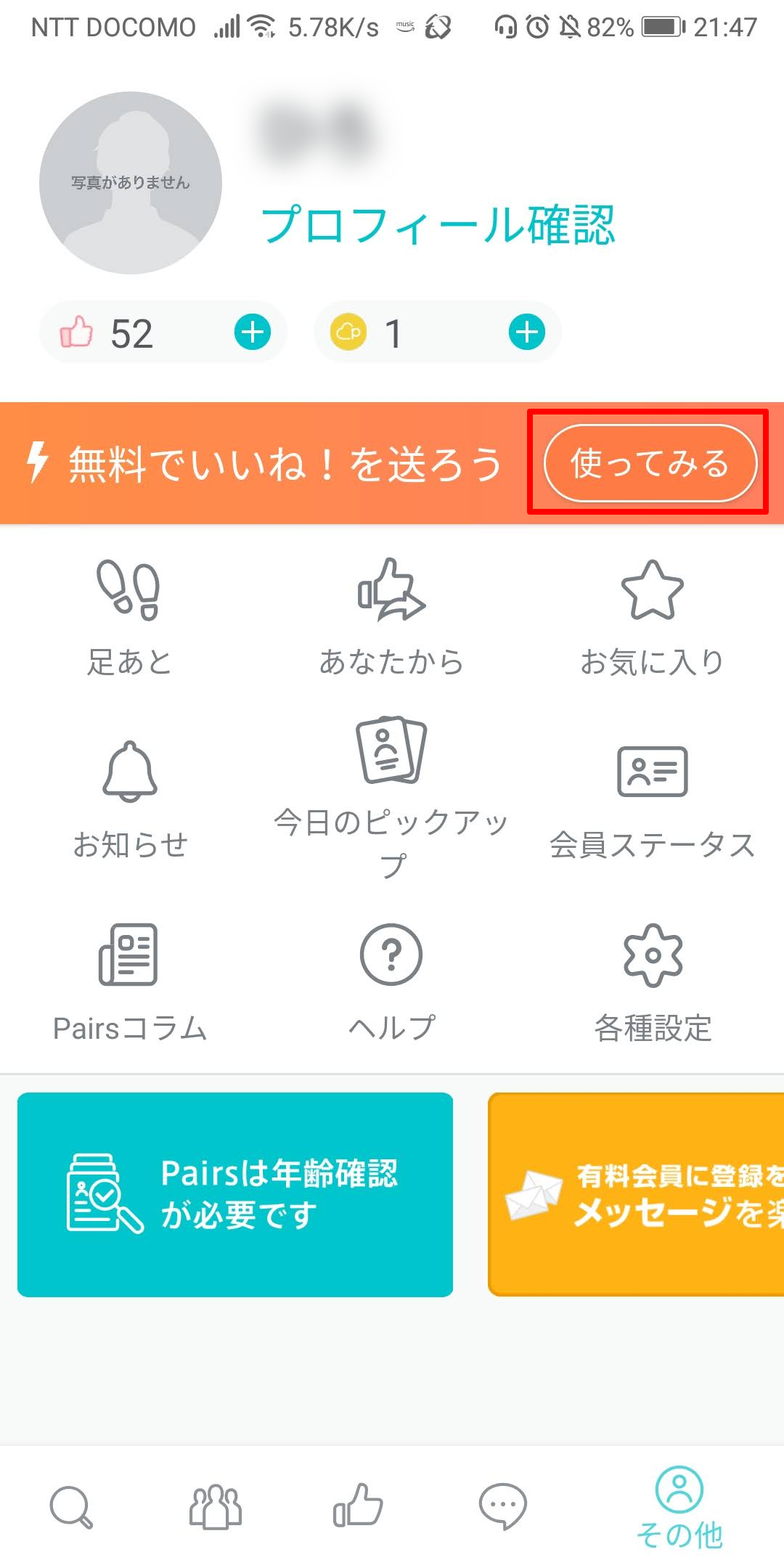Open 会員ステータス membership status
The width and height of the screenshot is (784, 1568).
(x=652, y=799)
